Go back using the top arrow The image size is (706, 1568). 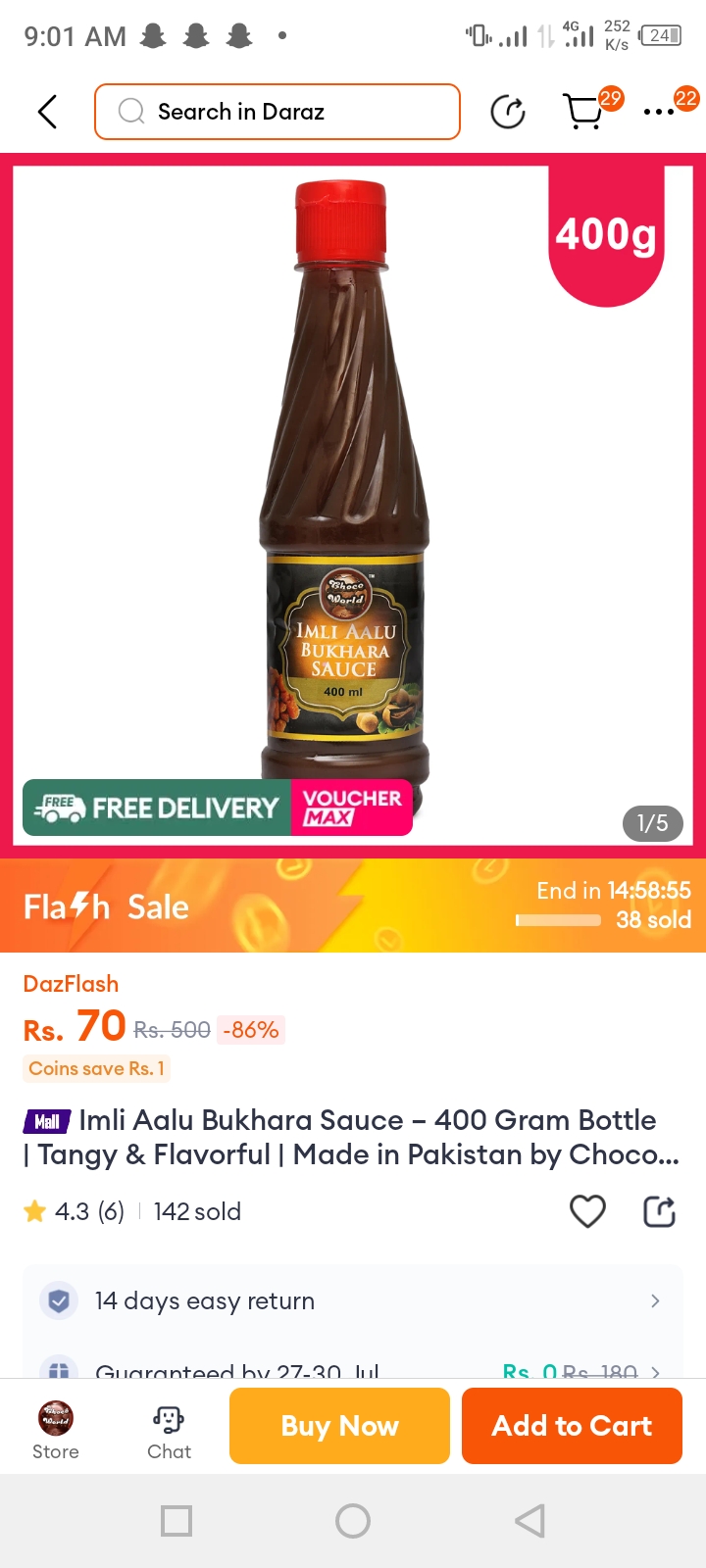tap(47, 112)
